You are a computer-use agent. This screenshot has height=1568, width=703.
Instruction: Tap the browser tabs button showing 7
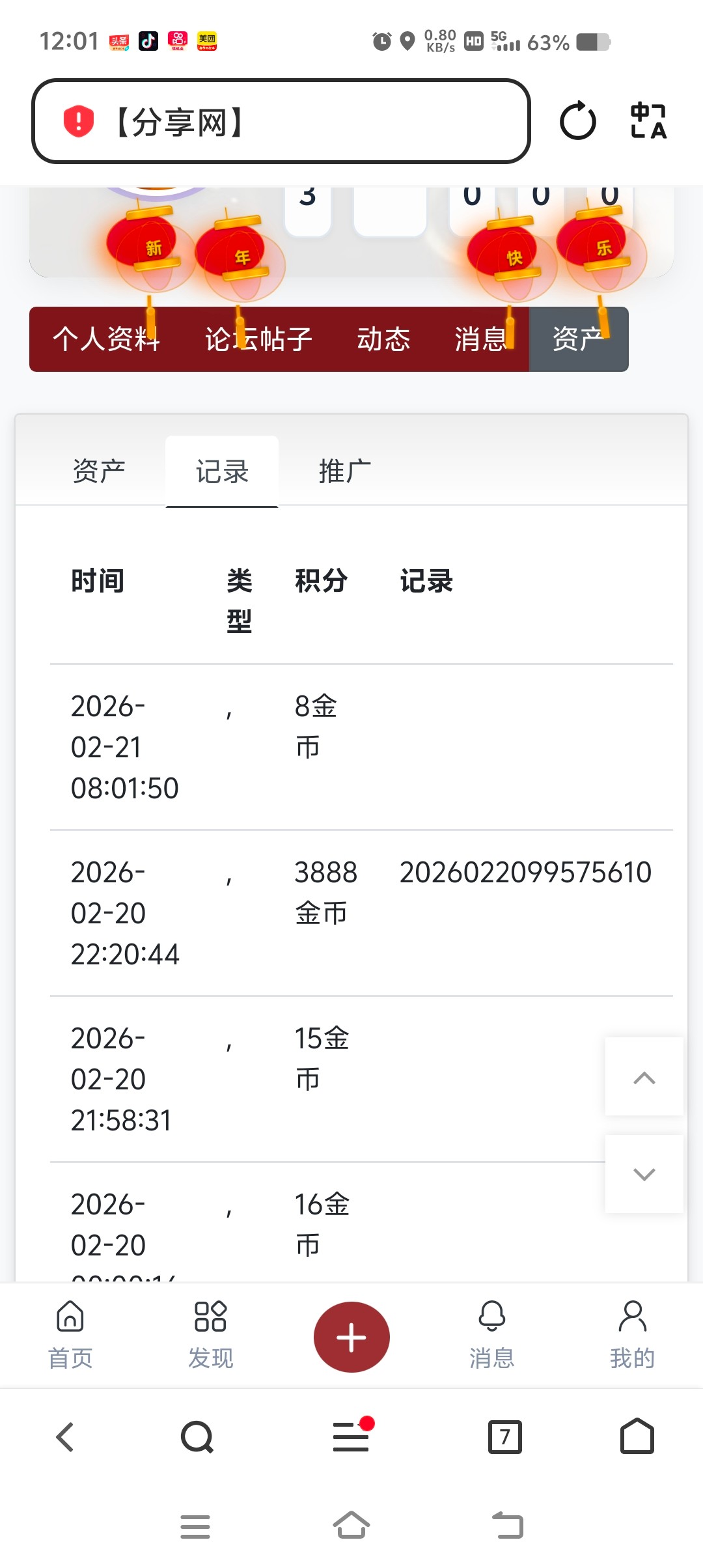pyautogui.click(x=506, y=1437)
